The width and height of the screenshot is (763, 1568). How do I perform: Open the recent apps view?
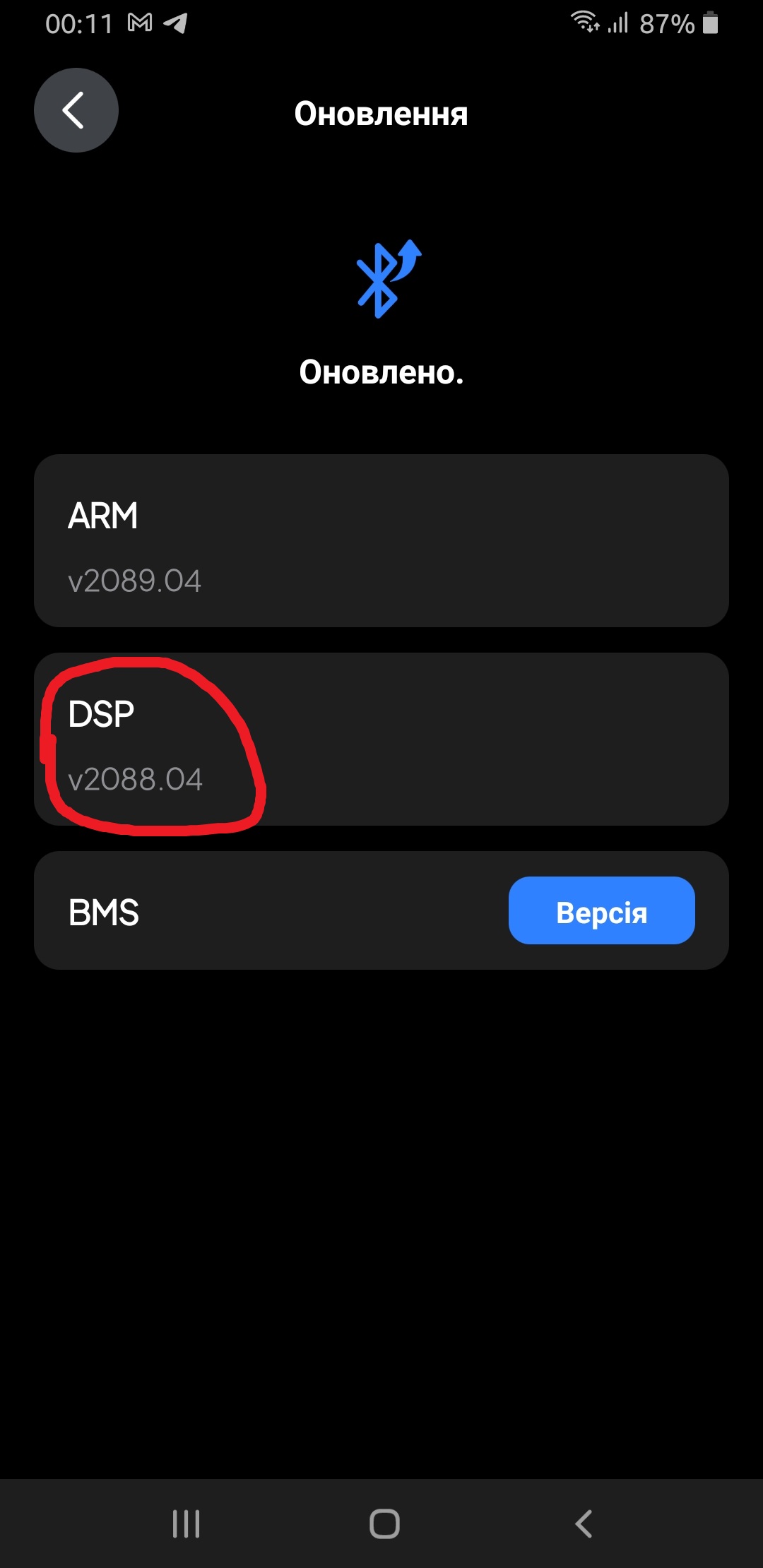(187, 1524)
